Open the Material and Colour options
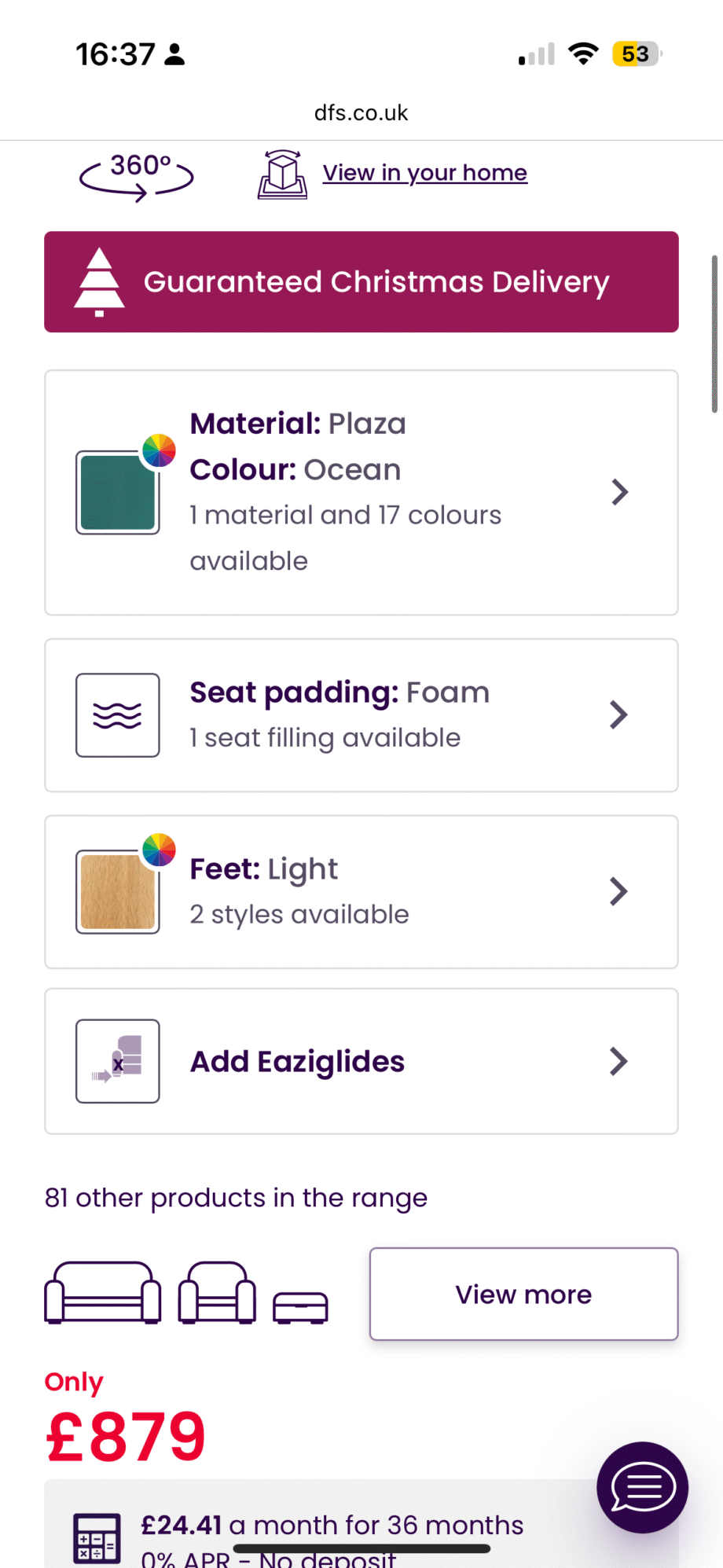Viewport: 723px width, 1568px height. tap(361, 493)
